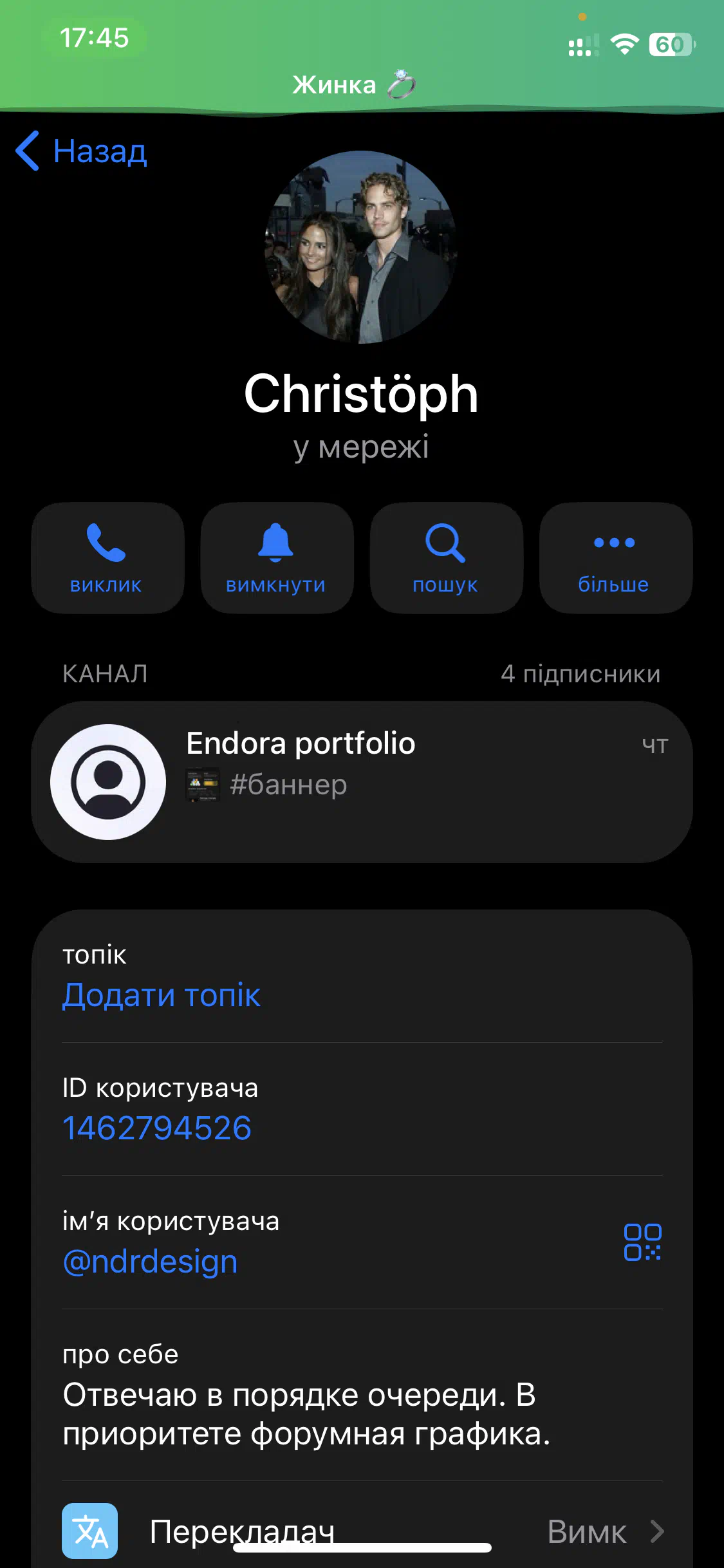724x1568 pixels.
Task: Copy the user ID 1462794526
Action: 157,1128
